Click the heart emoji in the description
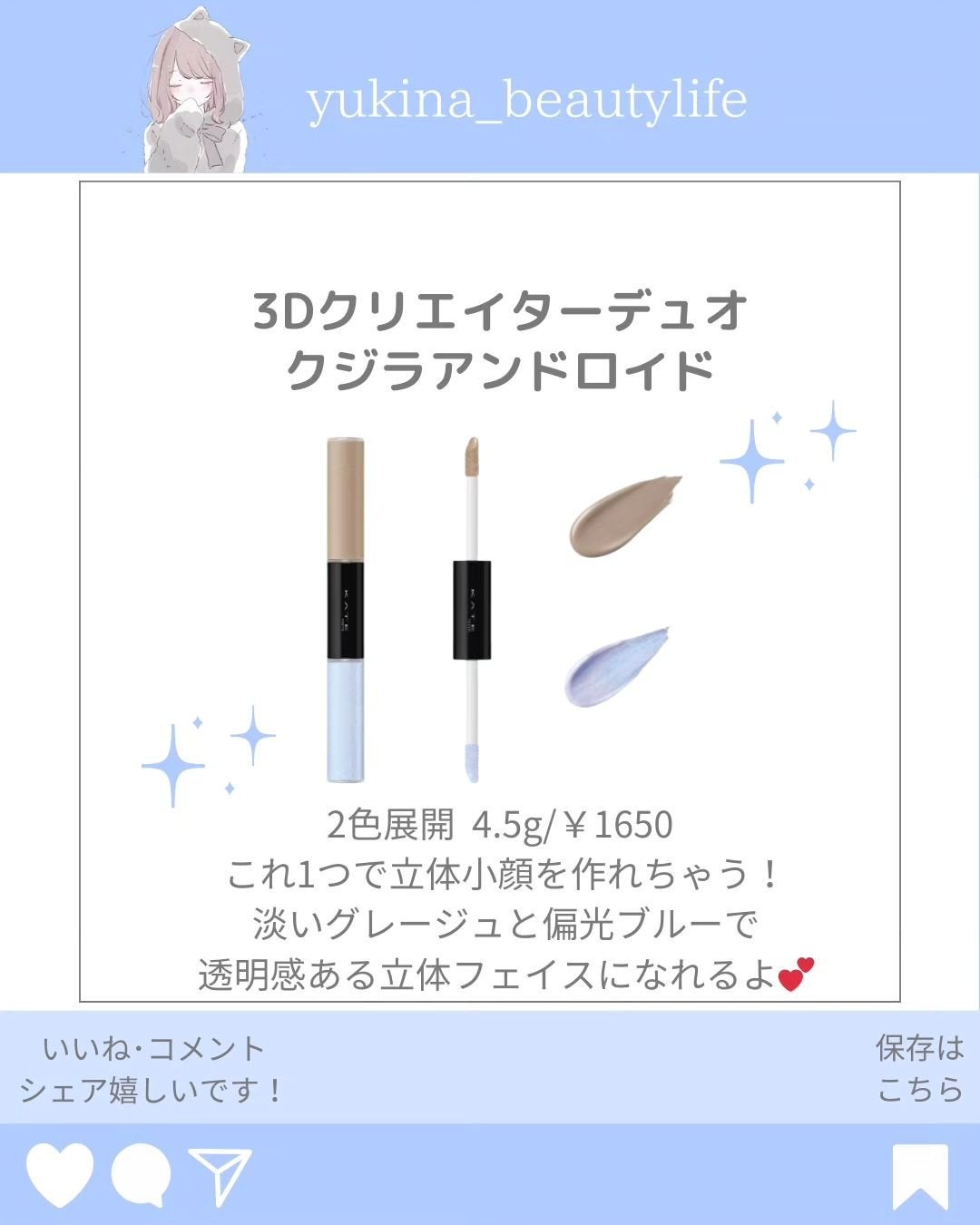Viewport: 980px width, 1225px height. click(796, 973)
